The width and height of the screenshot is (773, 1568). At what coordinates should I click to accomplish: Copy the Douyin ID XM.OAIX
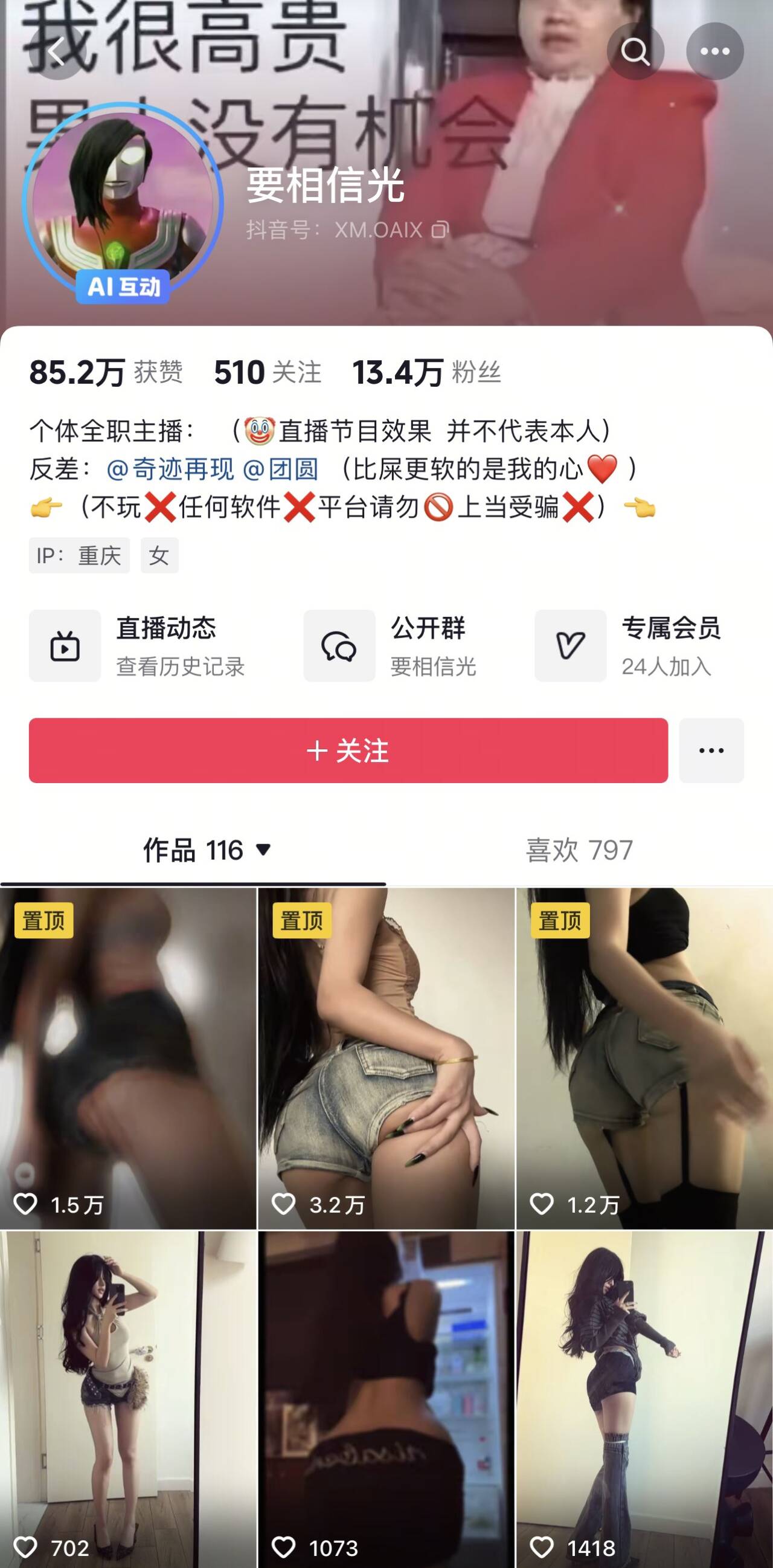point(440,230)
